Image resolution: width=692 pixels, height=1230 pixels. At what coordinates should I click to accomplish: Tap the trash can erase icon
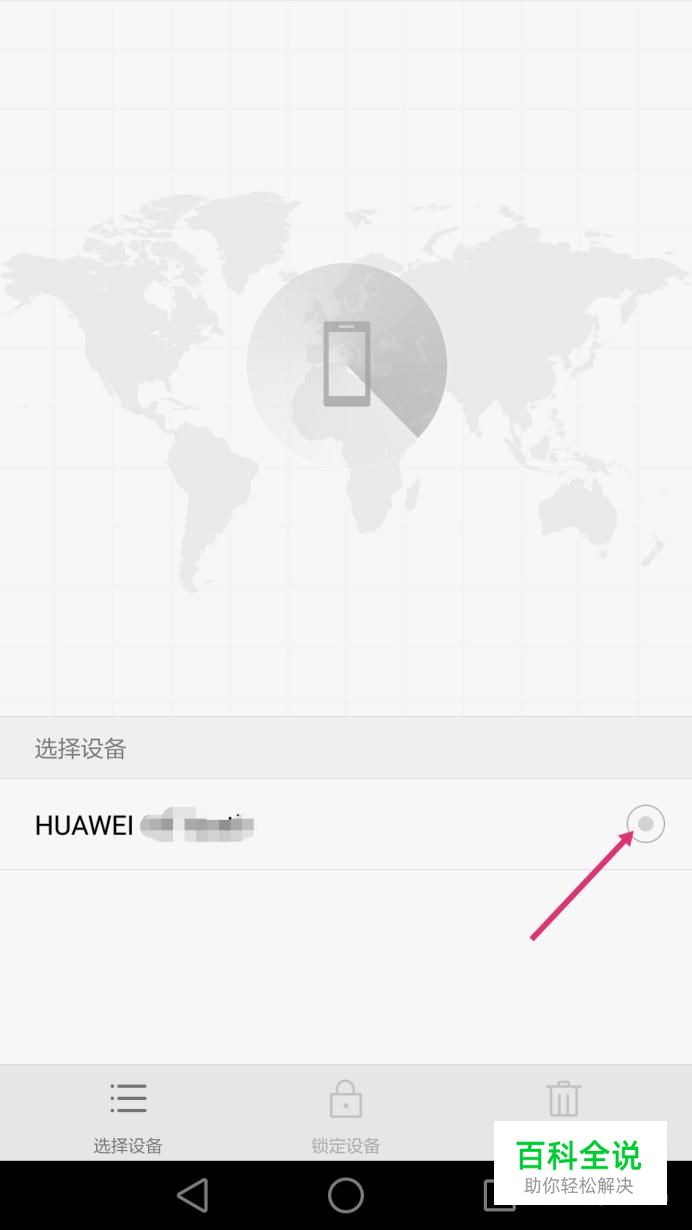coord(563,1098)
